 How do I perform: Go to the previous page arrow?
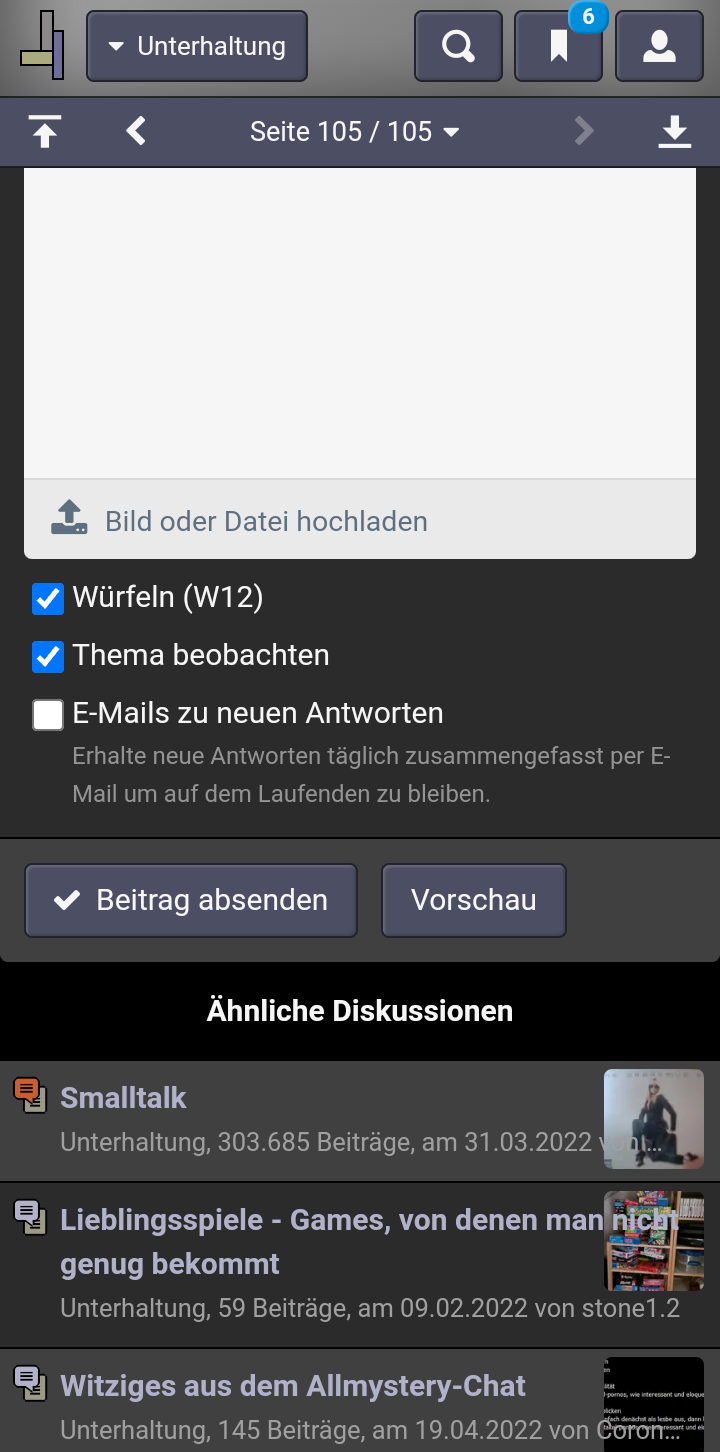coord(136,131)
